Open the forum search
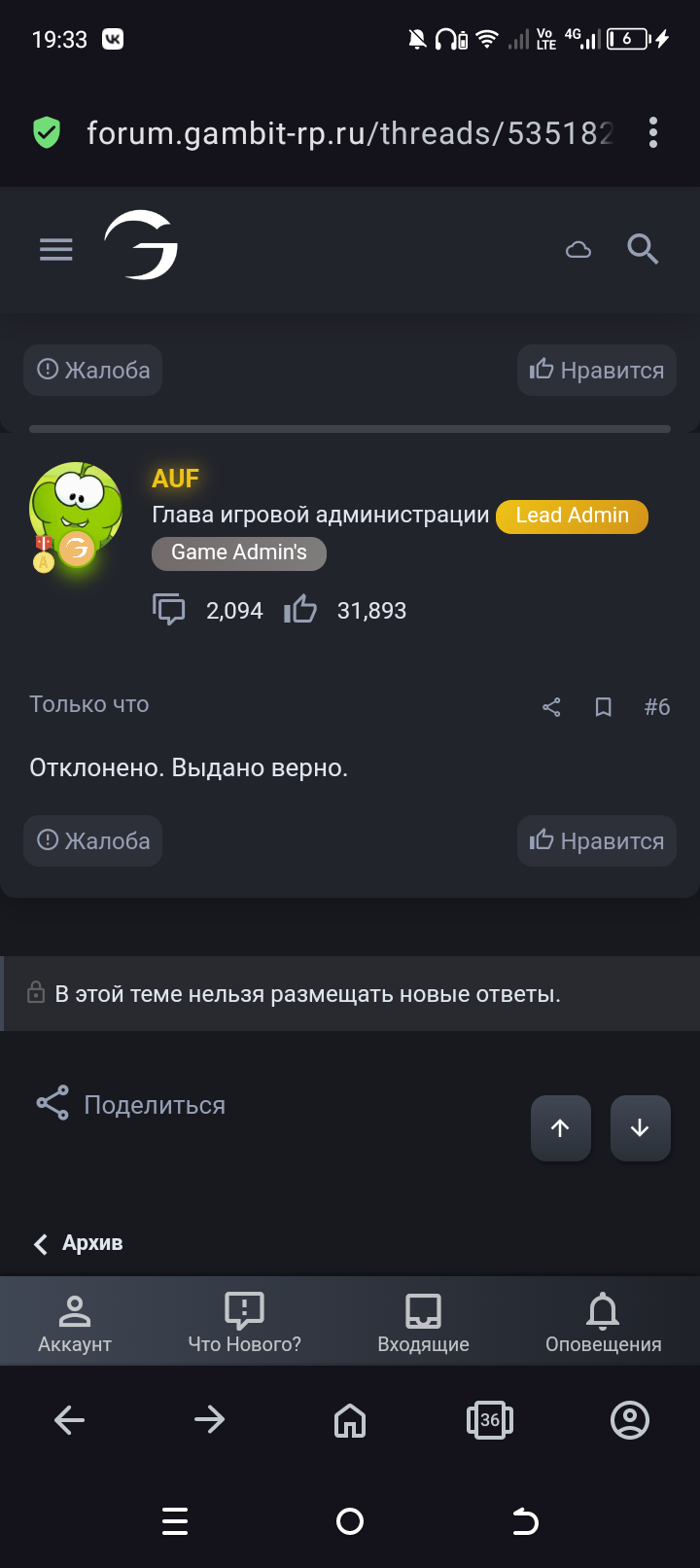 [x=643, y=250]
